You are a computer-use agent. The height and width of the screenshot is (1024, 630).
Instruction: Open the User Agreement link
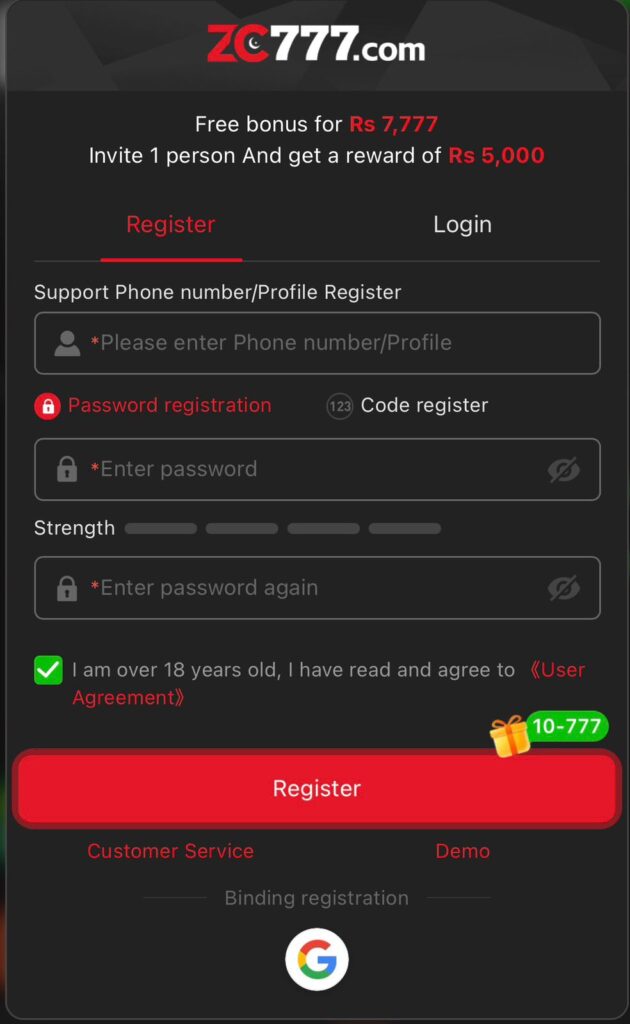click(x=556, y=671)
